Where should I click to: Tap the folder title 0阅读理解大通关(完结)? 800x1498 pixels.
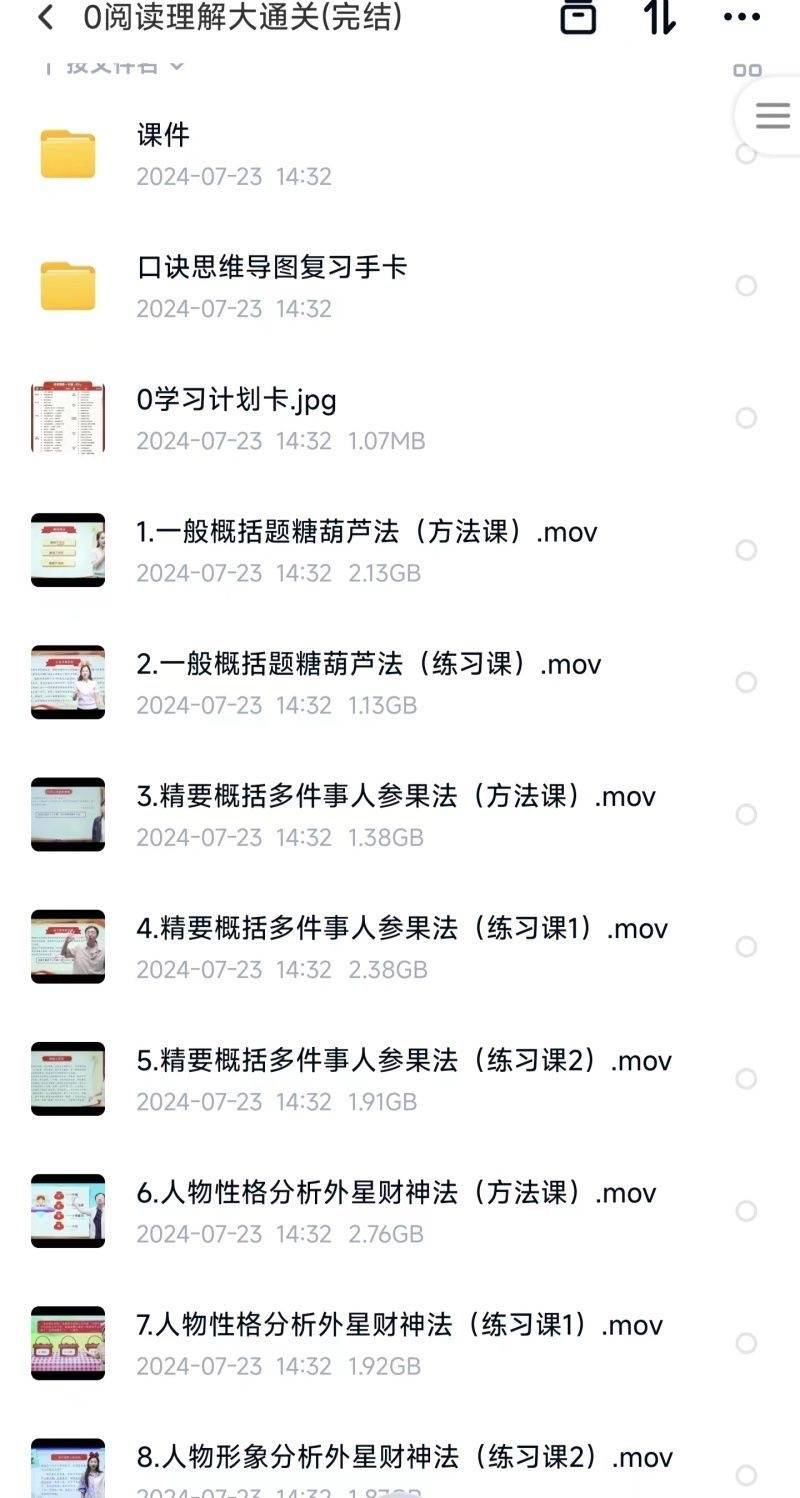tap(240, 18)
